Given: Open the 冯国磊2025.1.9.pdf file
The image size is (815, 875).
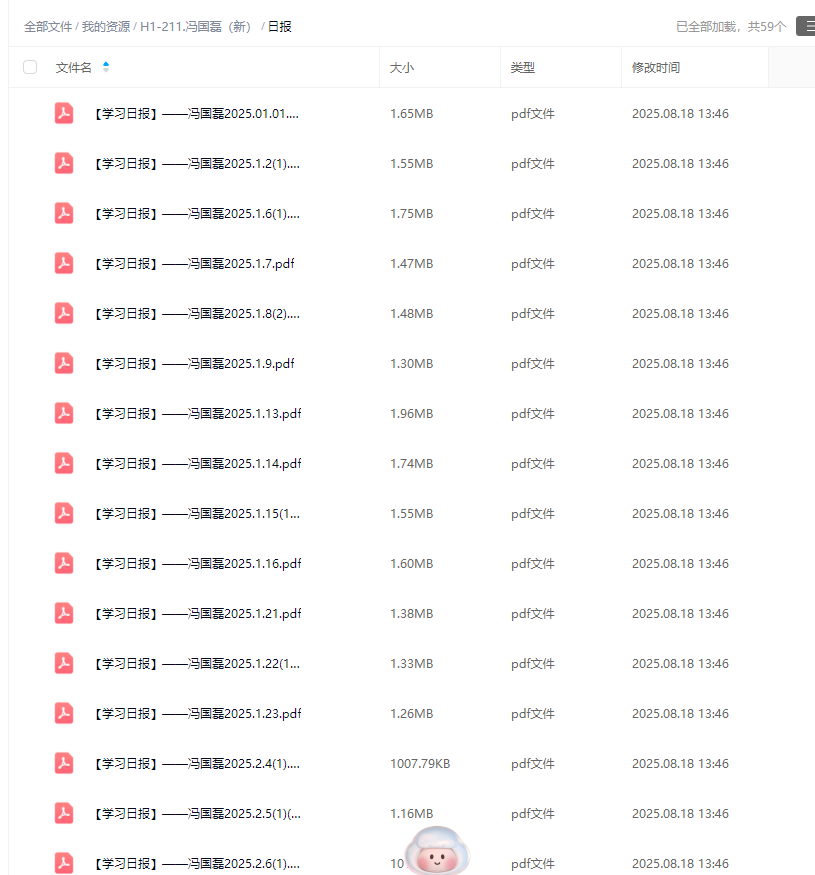Looking at the screenshot, I should 194,364.
